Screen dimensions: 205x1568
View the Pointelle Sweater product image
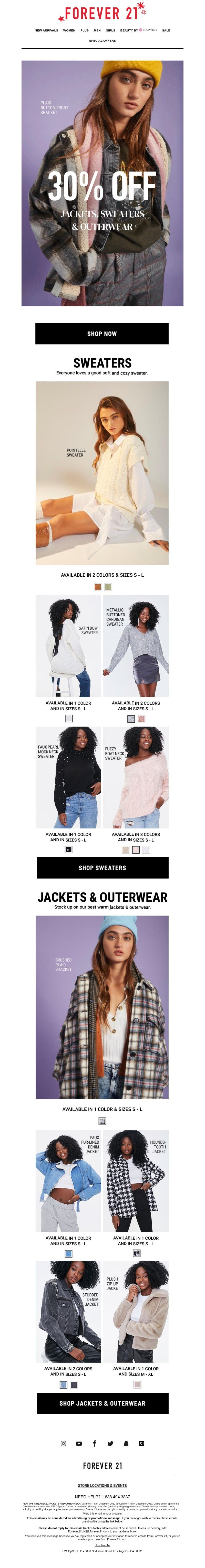(102, 473)
